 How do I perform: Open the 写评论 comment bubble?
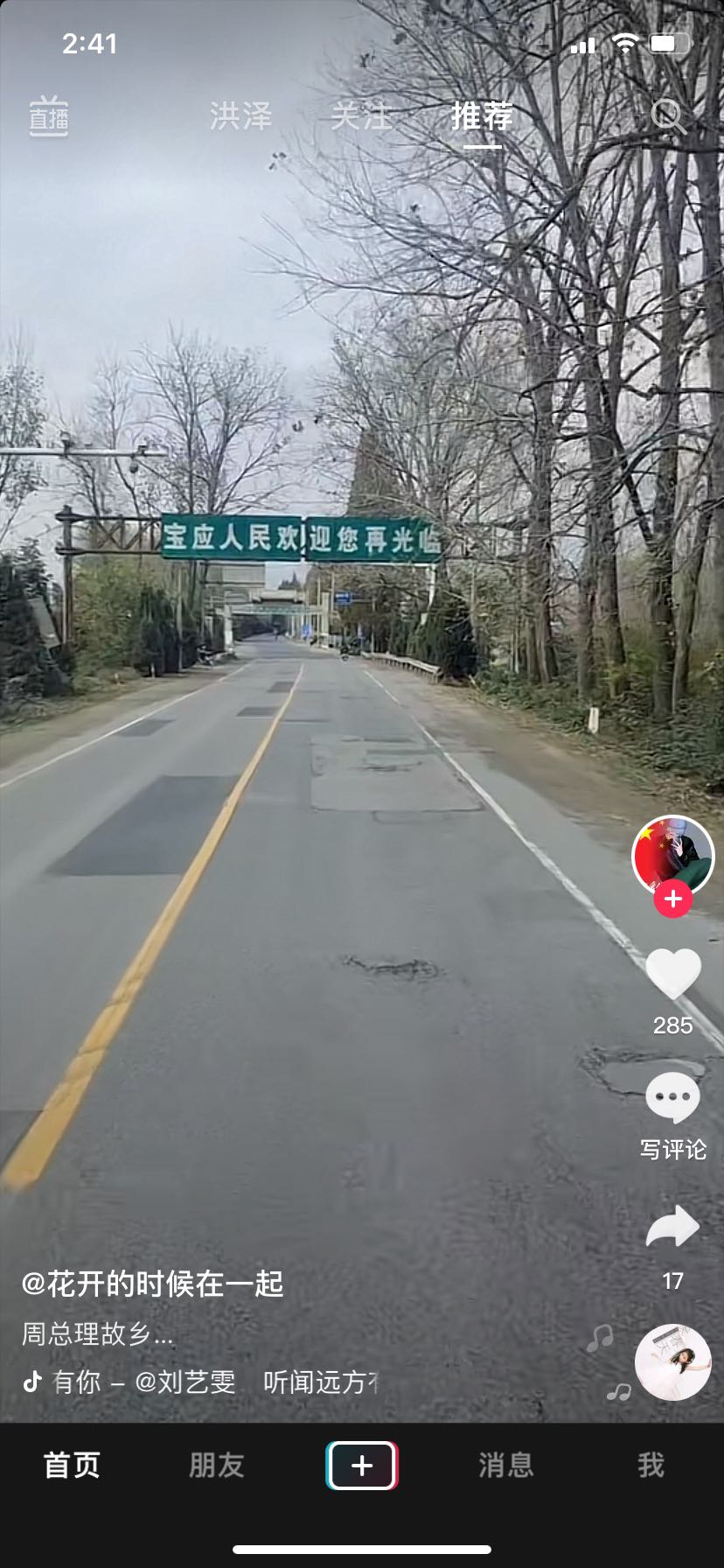coord(672,1098)
